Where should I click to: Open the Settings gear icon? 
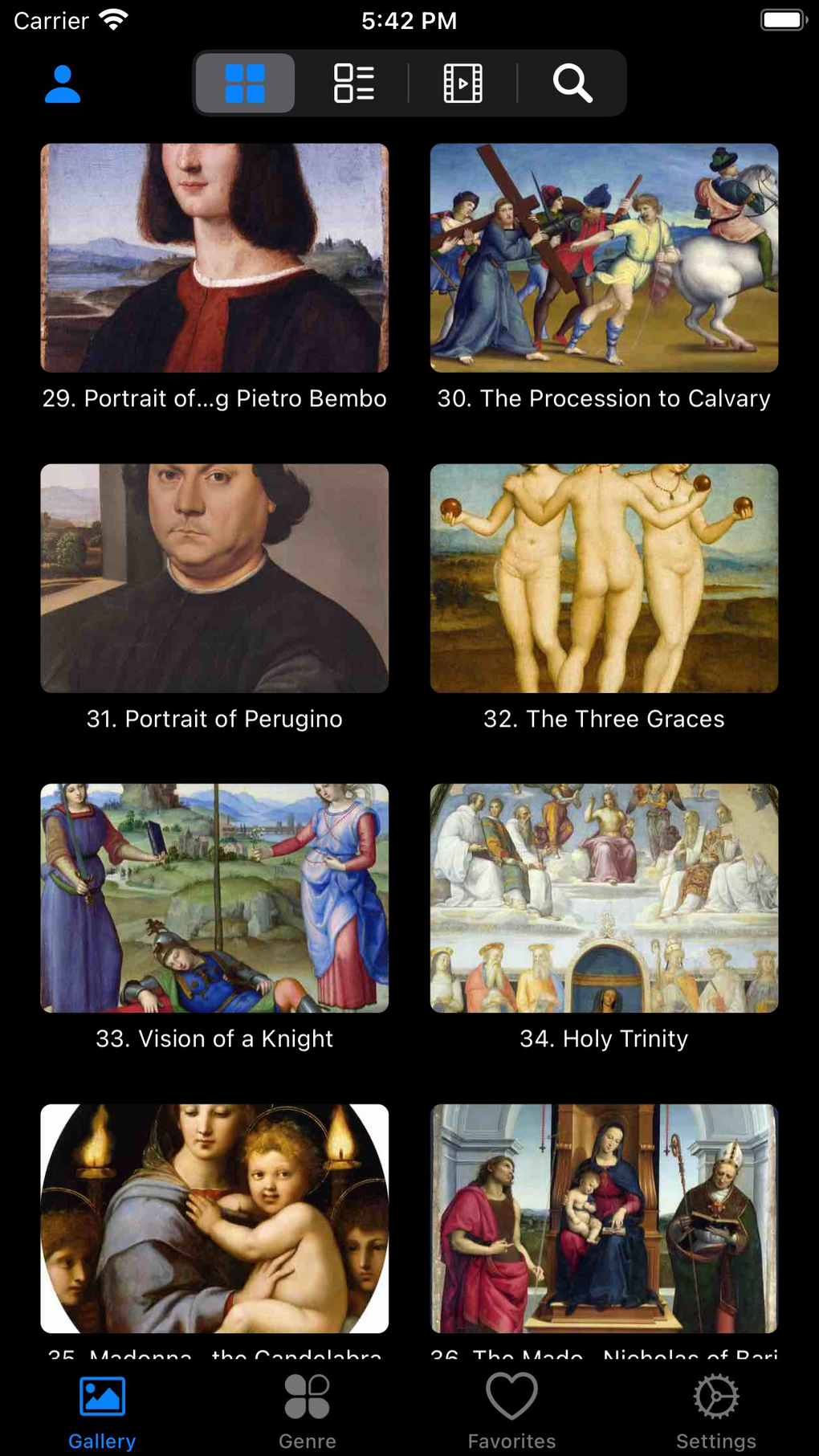(716, 1396)
